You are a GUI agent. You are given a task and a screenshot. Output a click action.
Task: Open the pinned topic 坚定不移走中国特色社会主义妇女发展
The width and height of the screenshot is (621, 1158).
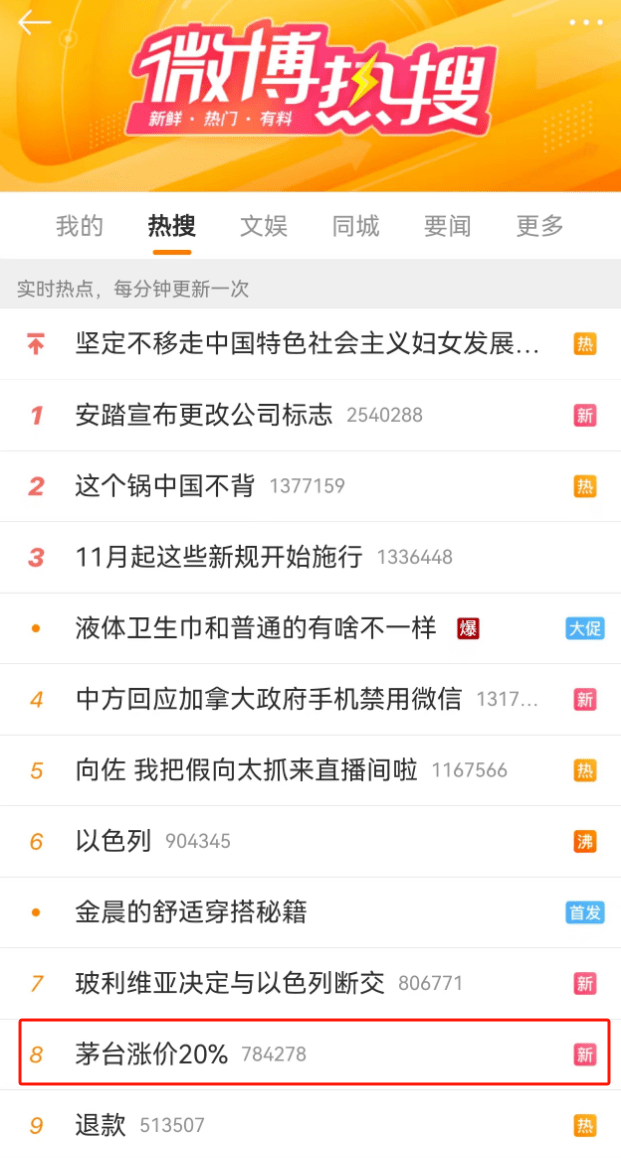[308, 345]
